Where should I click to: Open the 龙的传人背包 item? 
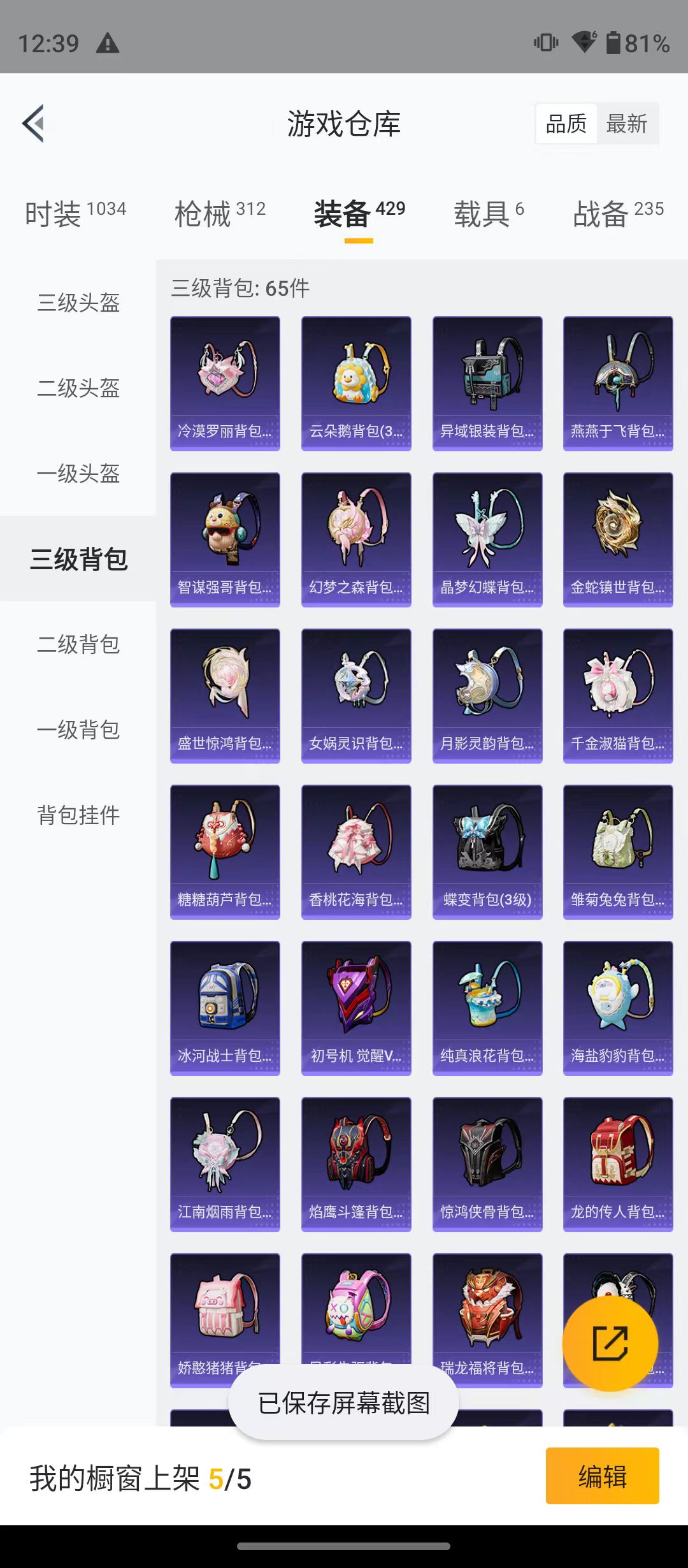[x=618, y=1165]
